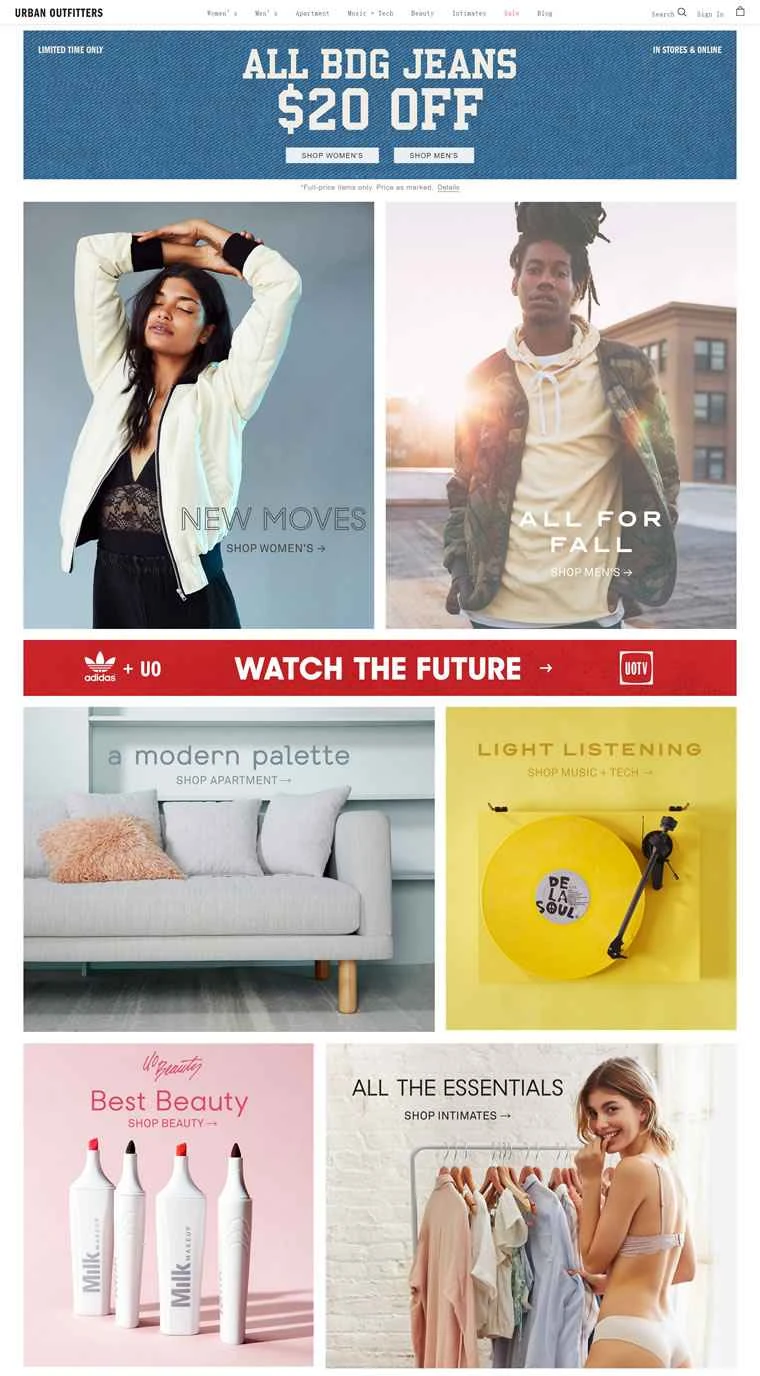The image size is (760, 1376).
Task: Open the Men's navigation menu
Action: point(266,13)
